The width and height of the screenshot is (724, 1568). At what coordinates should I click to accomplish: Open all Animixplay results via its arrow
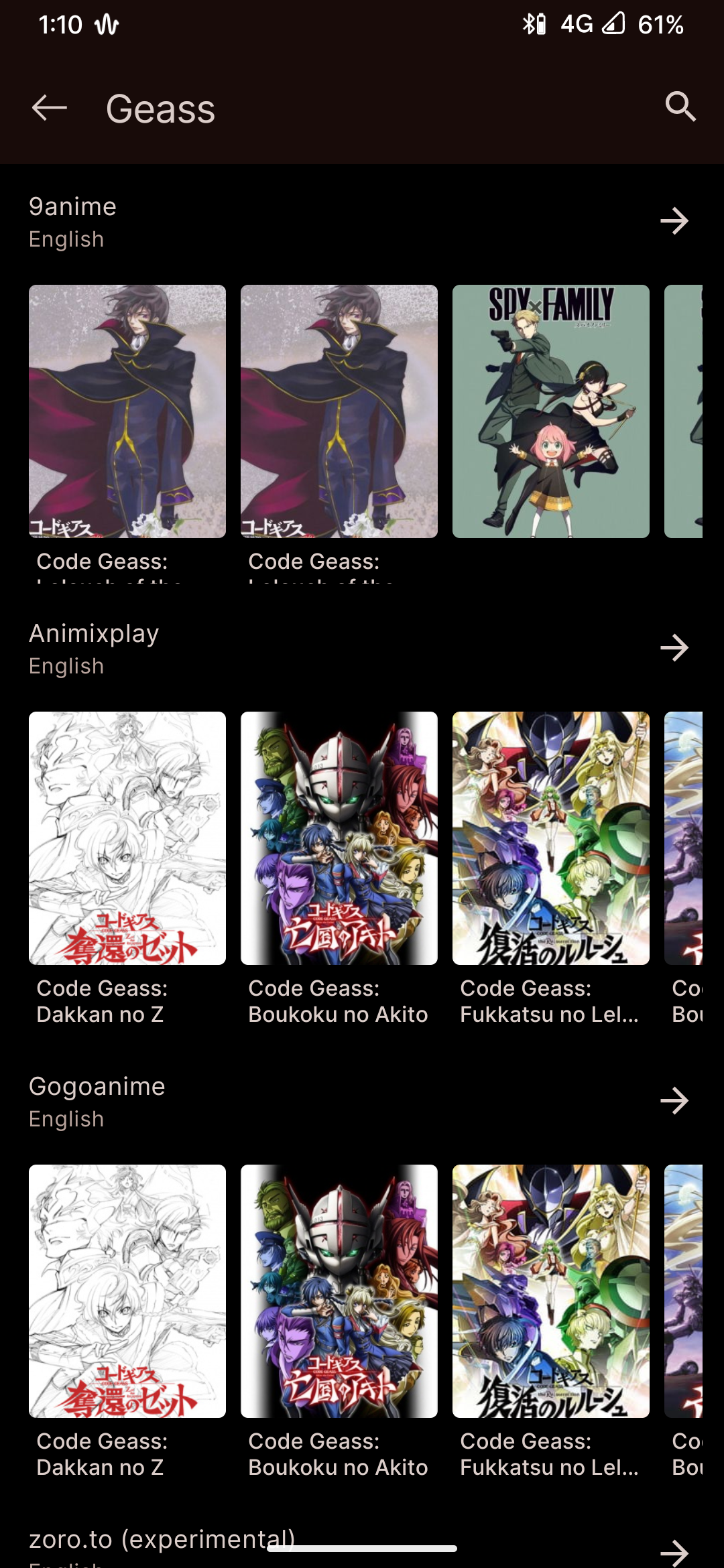pos(675,647)
